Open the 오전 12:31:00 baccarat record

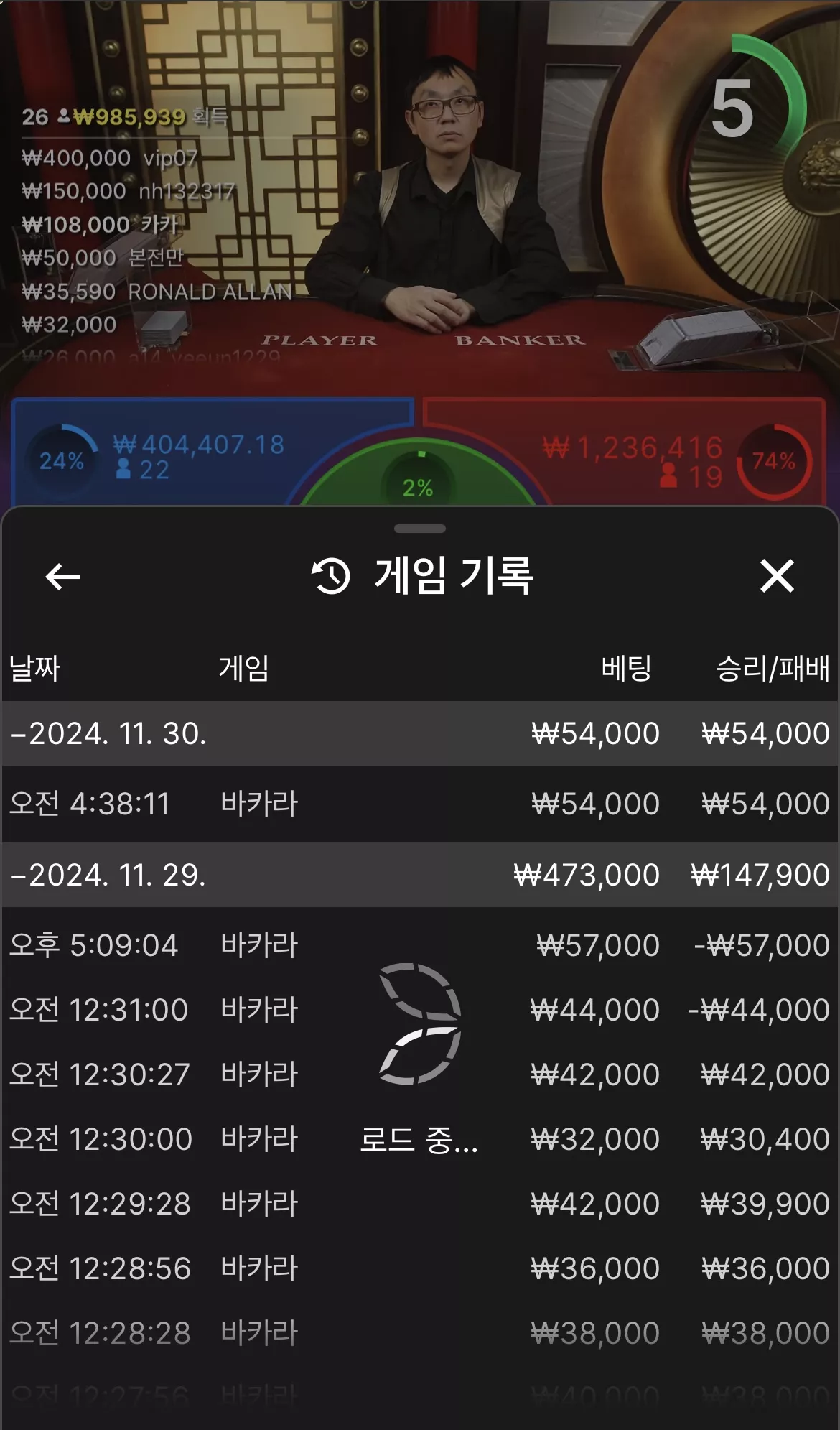point(420,1009)
